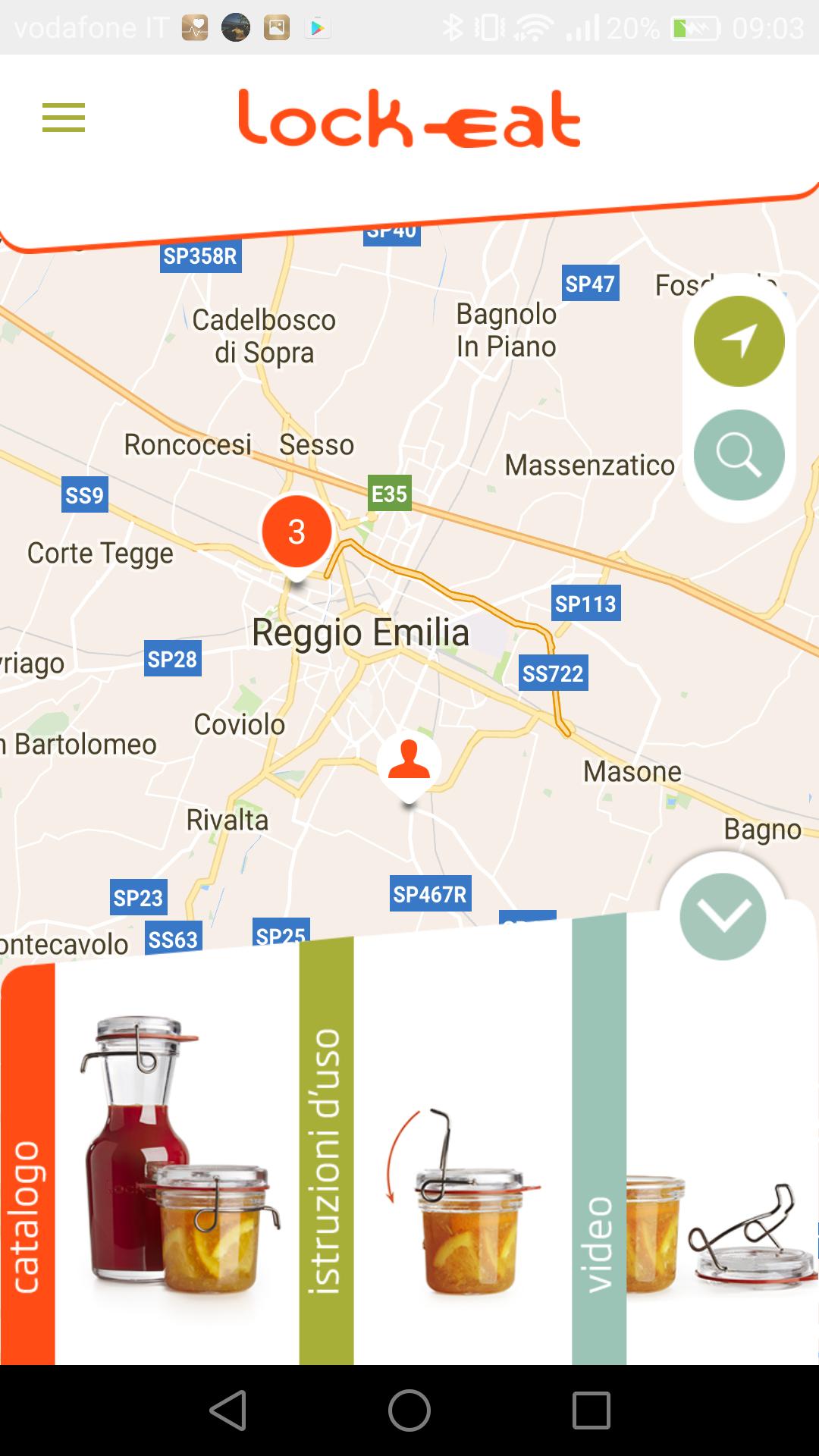Open the navigation drawer menu
Image resolution: width=819 pixels, height=1456 pixels.
click(x=64, y=118)
